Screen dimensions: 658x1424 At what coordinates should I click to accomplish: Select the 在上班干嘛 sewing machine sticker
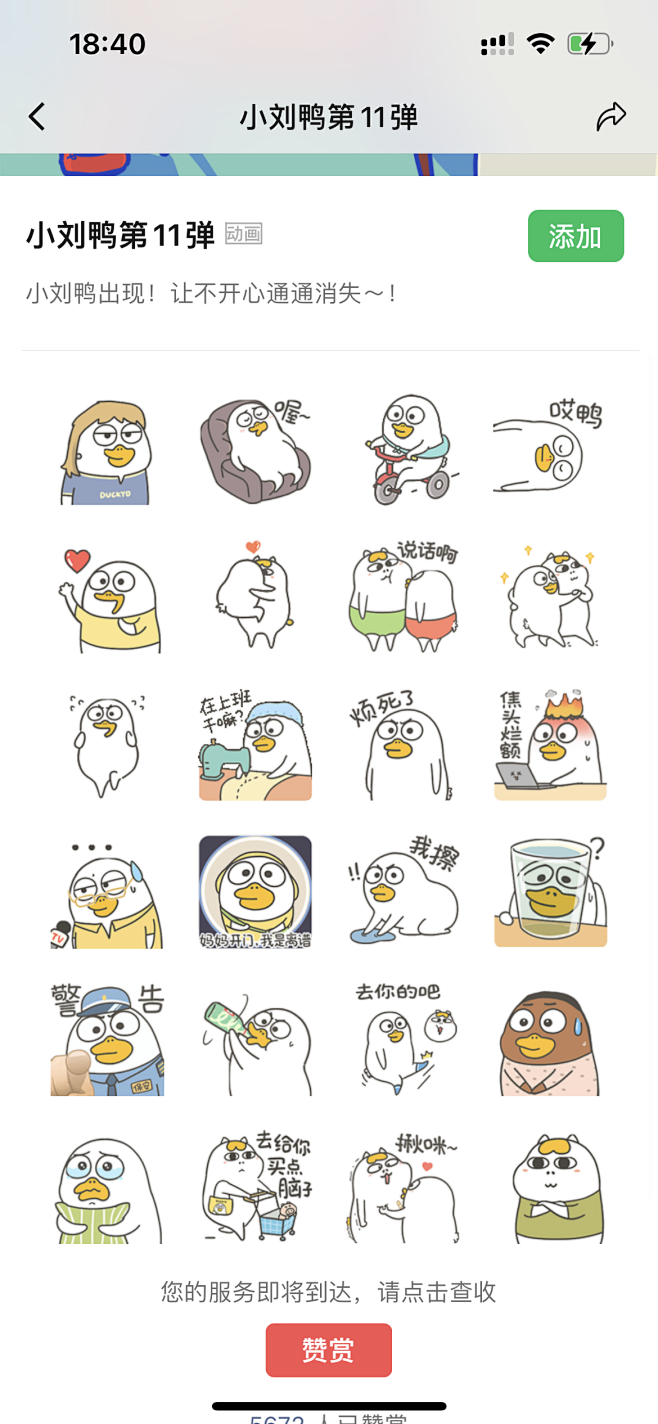tap(255, 745)
